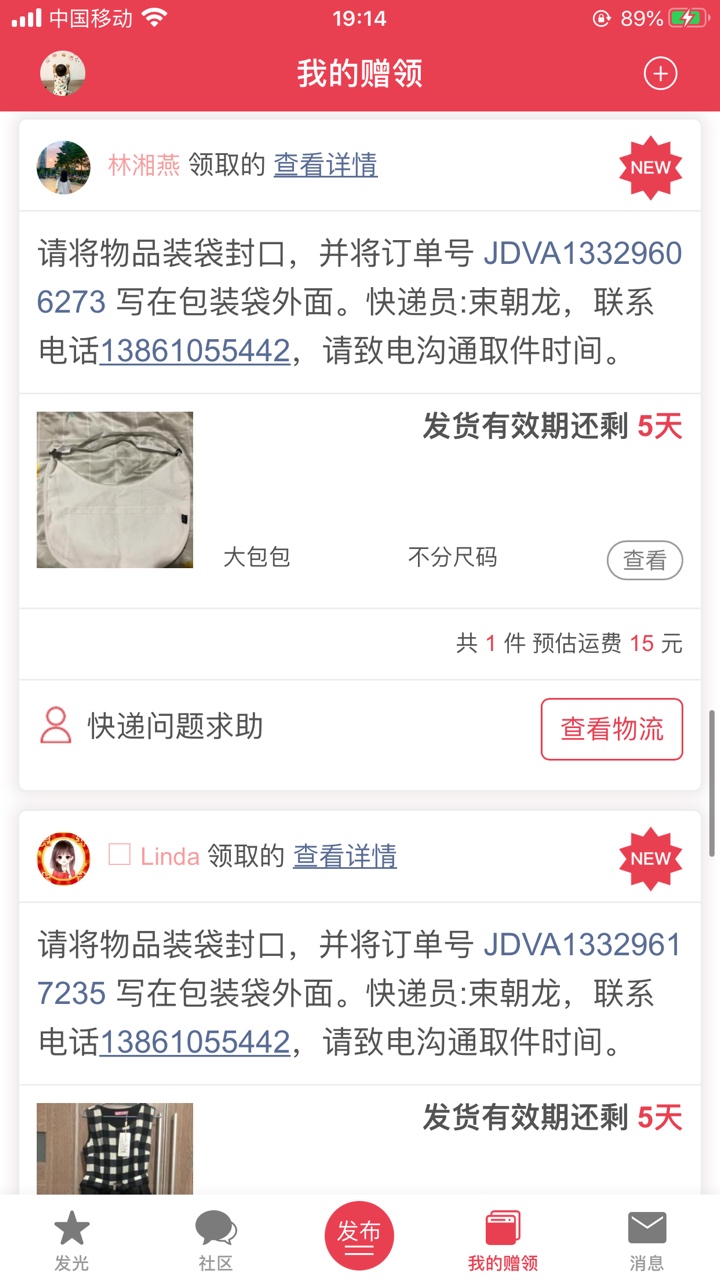Open the profile avatar in the header
The width and height of the screenshot is (720, 1280).
click(x=62, y=73)
